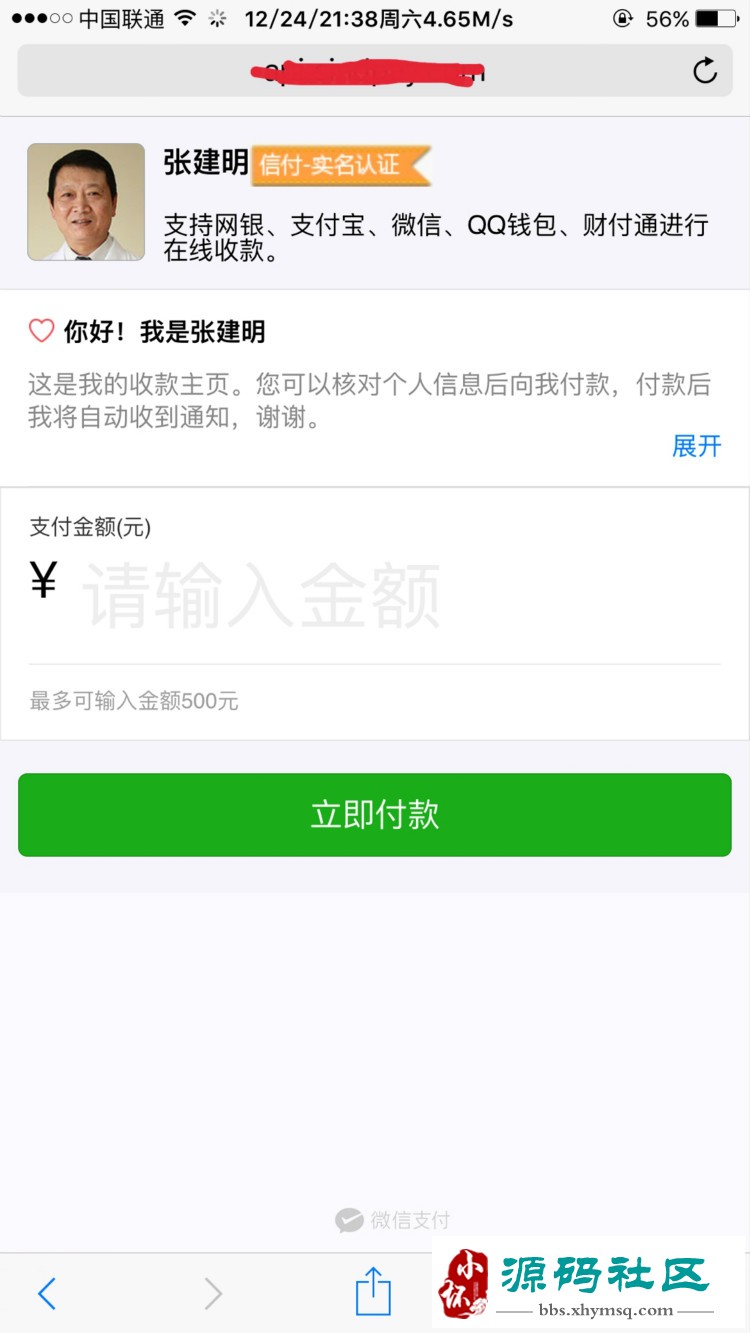750x1333 pixels.
Task: Reload the page with the refresh icon
Action: pyautogui.click(x=705, y=71)
